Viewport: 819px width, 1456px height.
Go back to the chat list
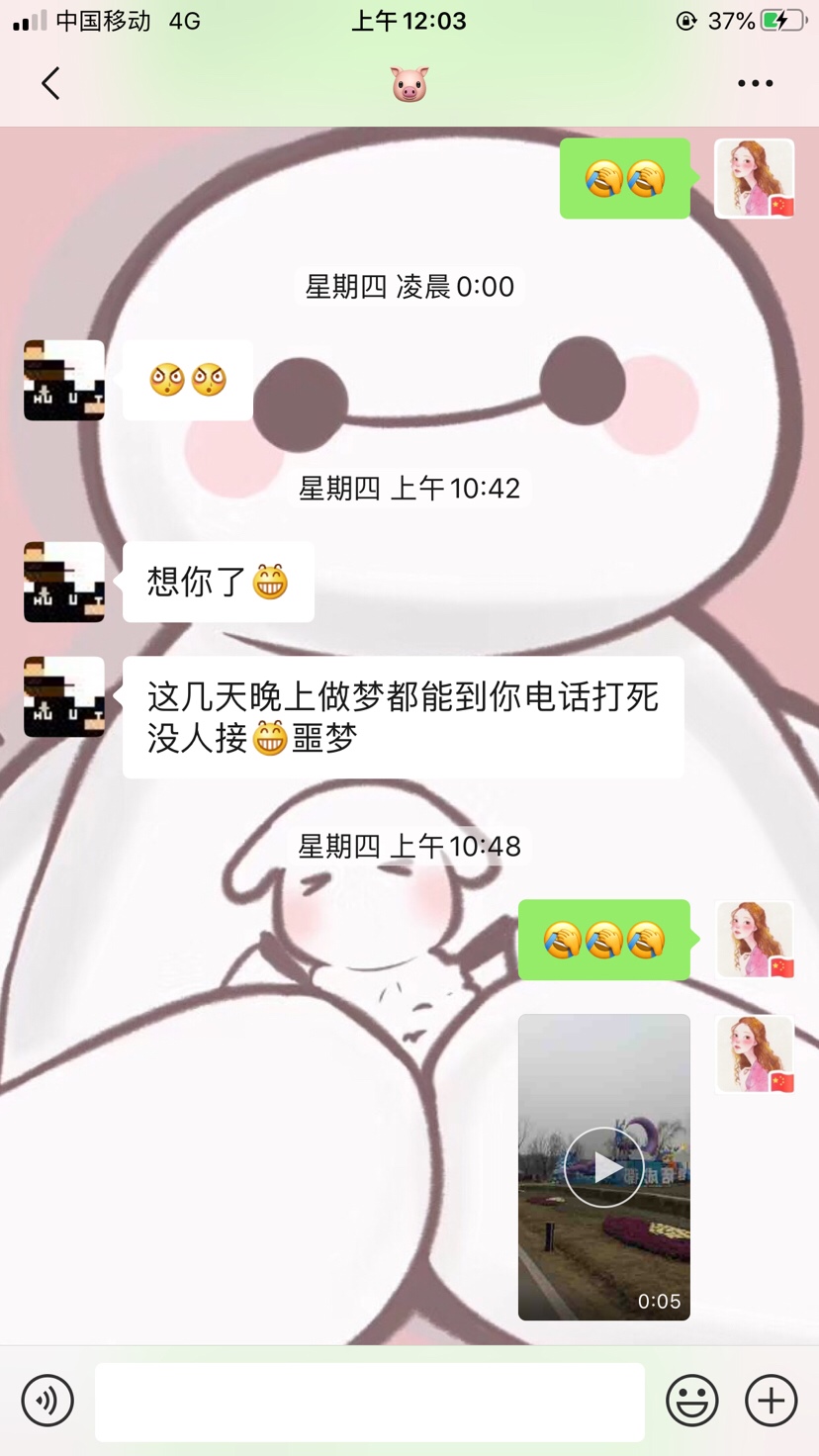pos(50,84)
